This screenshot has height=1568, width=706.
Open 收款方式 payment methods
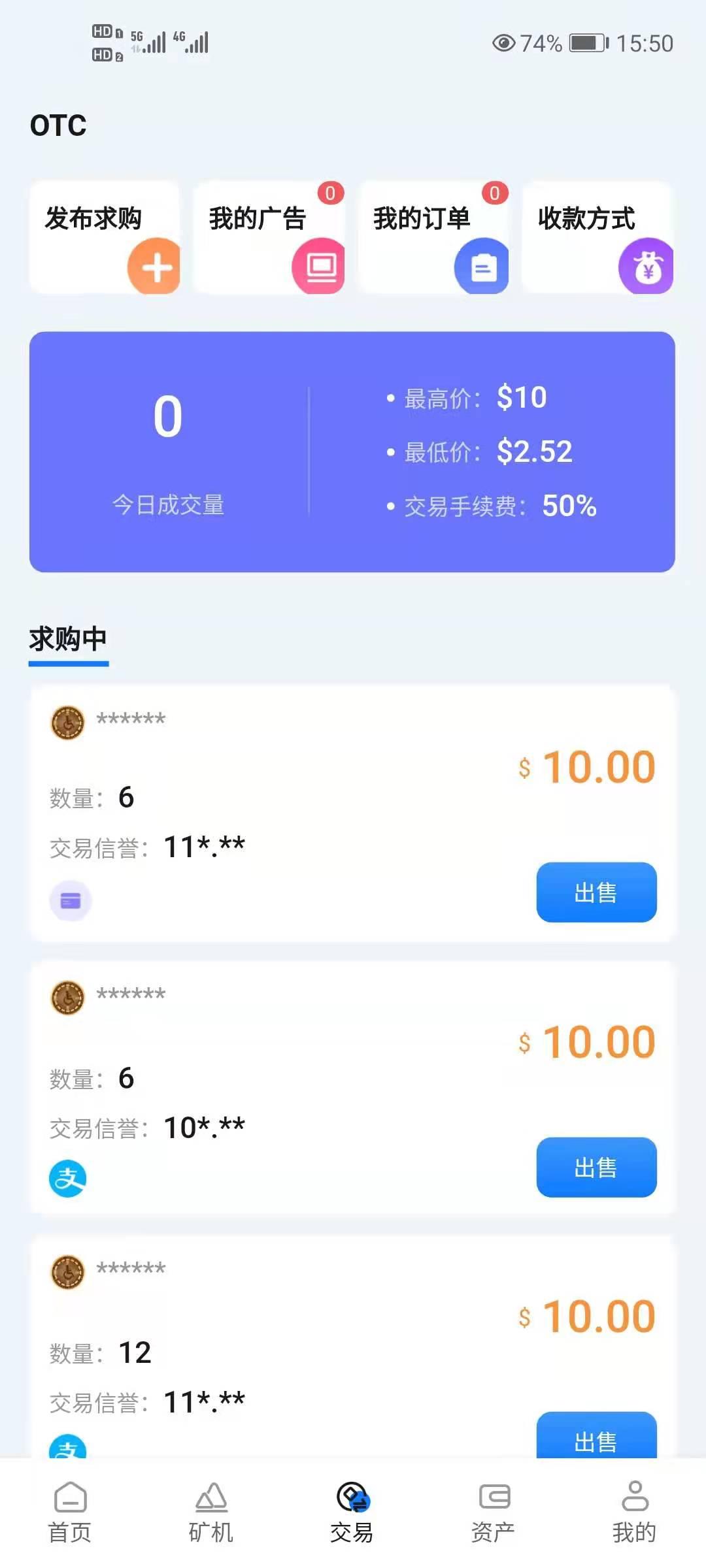click(x=597, y=238)
